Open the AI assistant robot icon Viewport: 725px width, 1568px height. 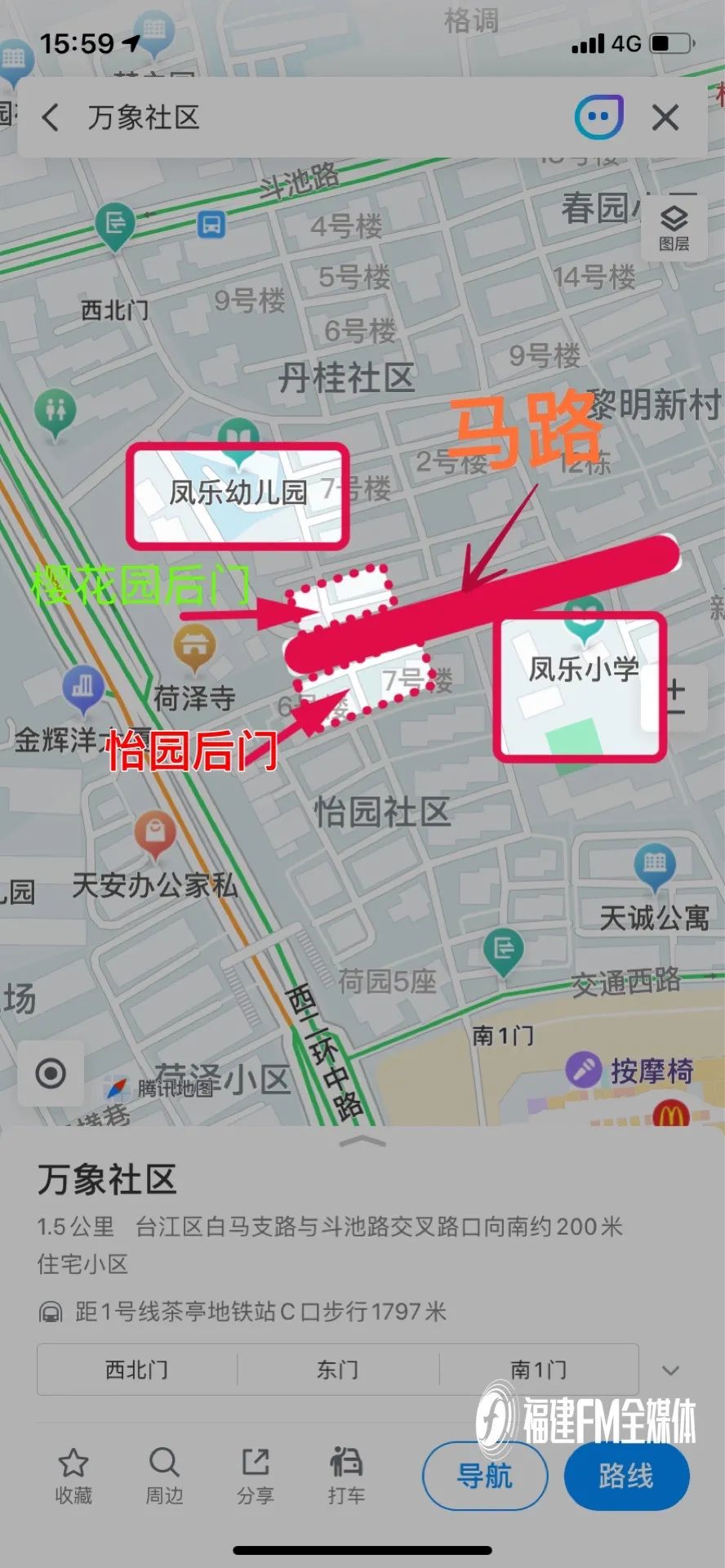(598, 118)
